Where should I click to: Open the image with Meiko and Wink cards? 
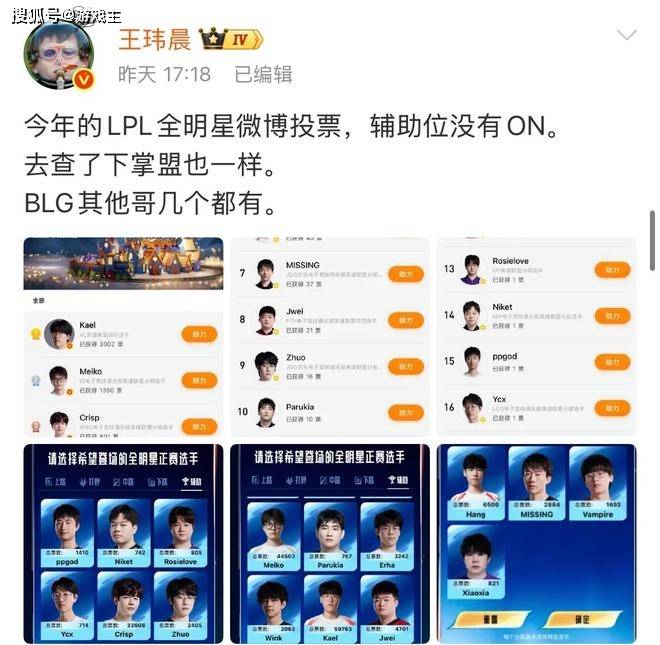329,544
